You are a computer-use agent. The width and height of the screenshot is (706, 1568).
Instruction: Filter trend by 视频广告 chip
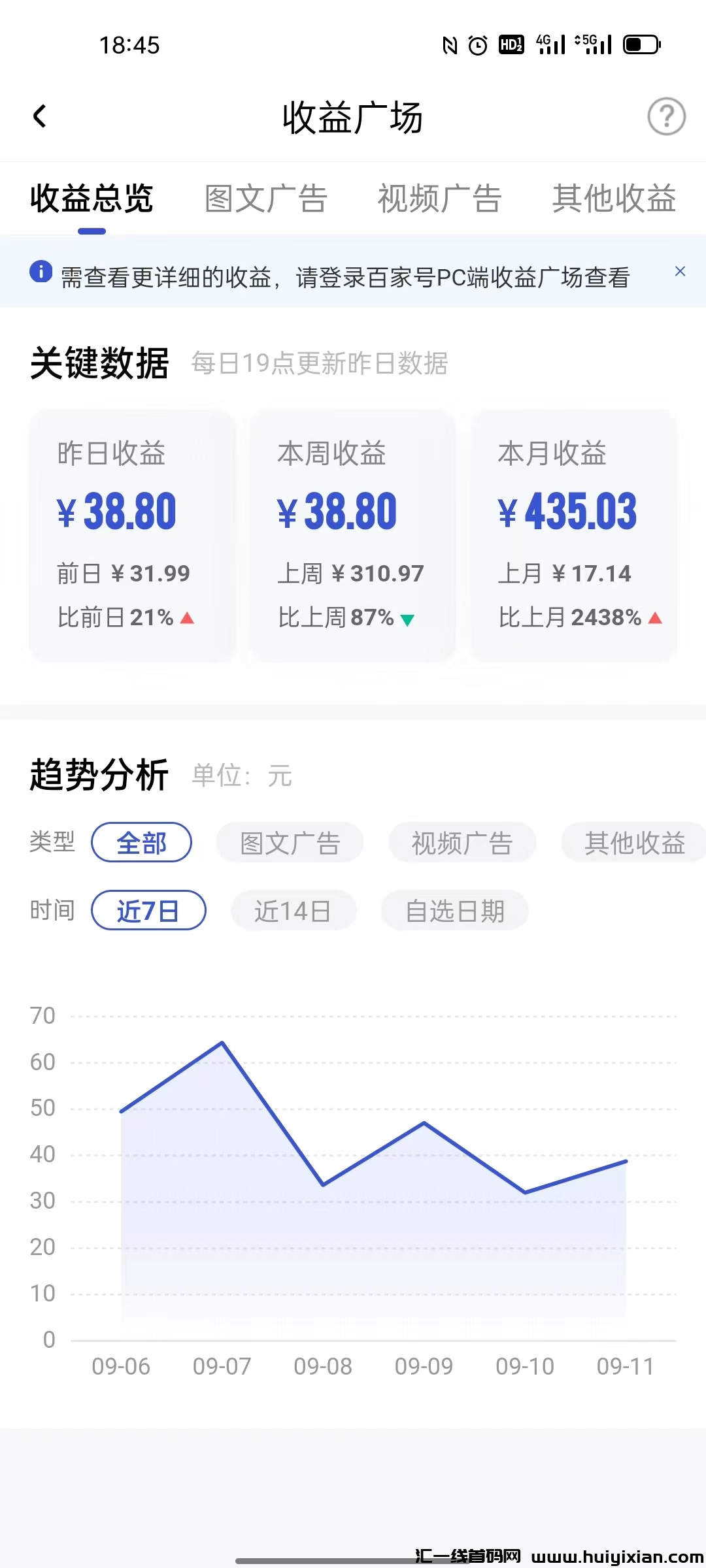pos(462,843)
